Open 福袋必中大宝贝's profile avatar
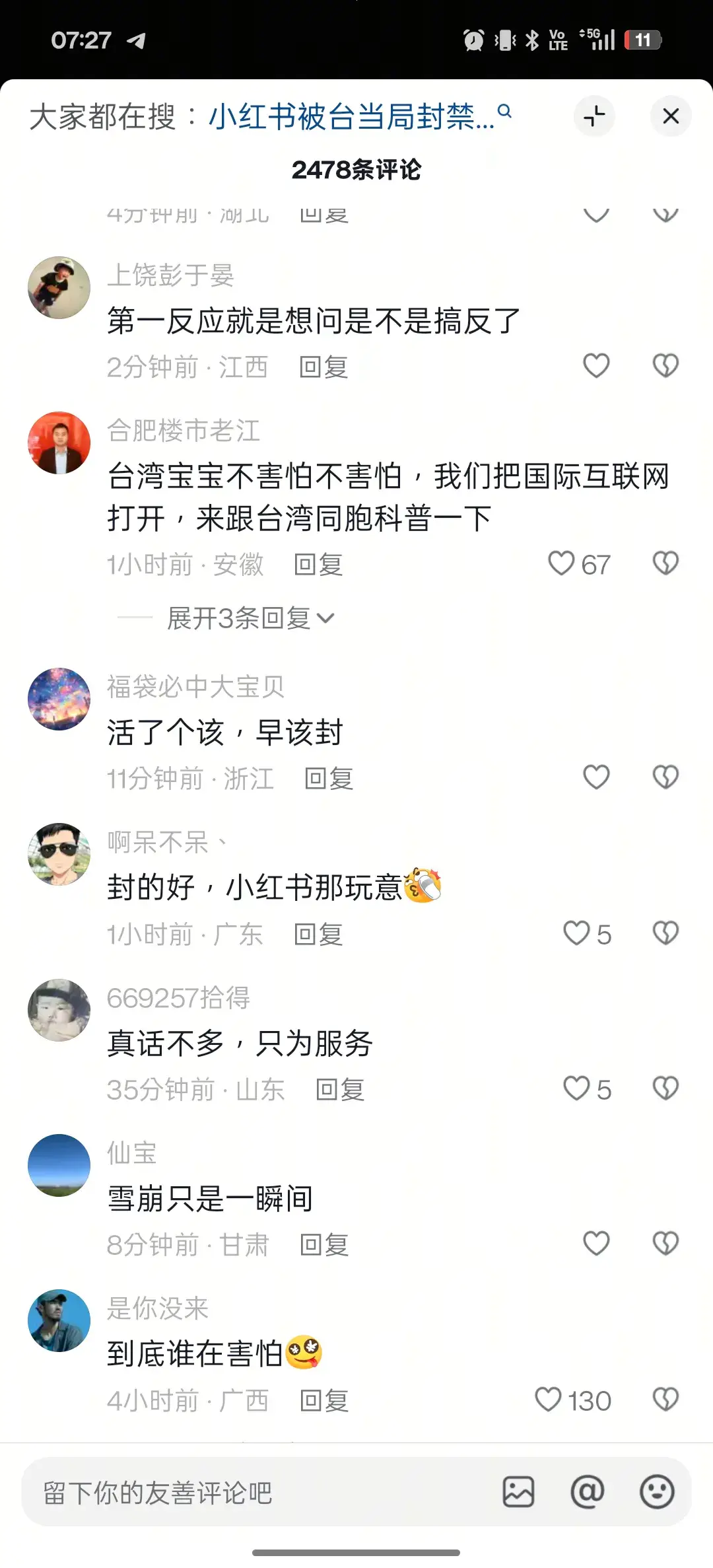The height and width of the screenshot is (1568, 713). [59, 699]
